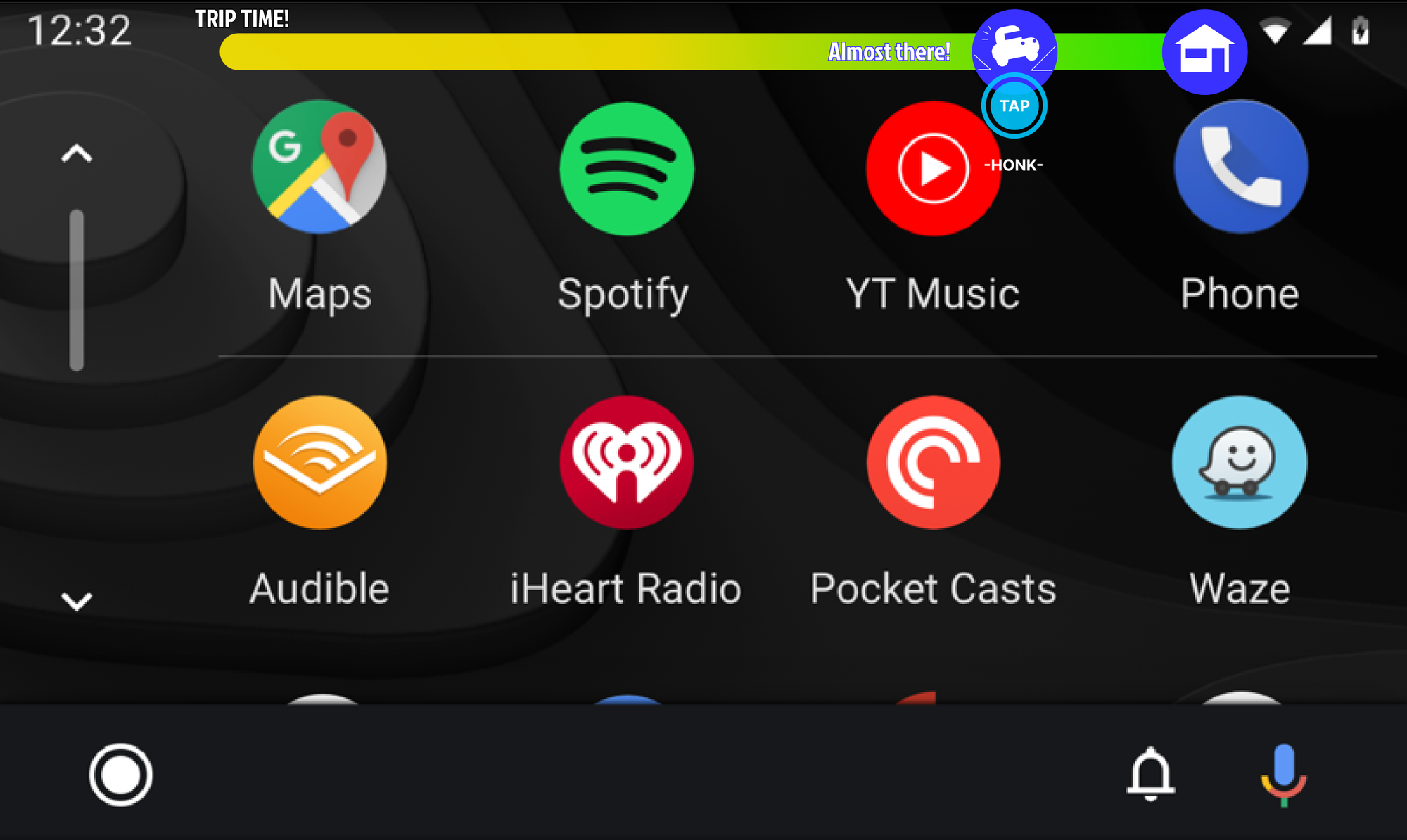This screenshot has width=1407, height=840.
Task: Open the Maps app
Action: click(x=319, y=167)
